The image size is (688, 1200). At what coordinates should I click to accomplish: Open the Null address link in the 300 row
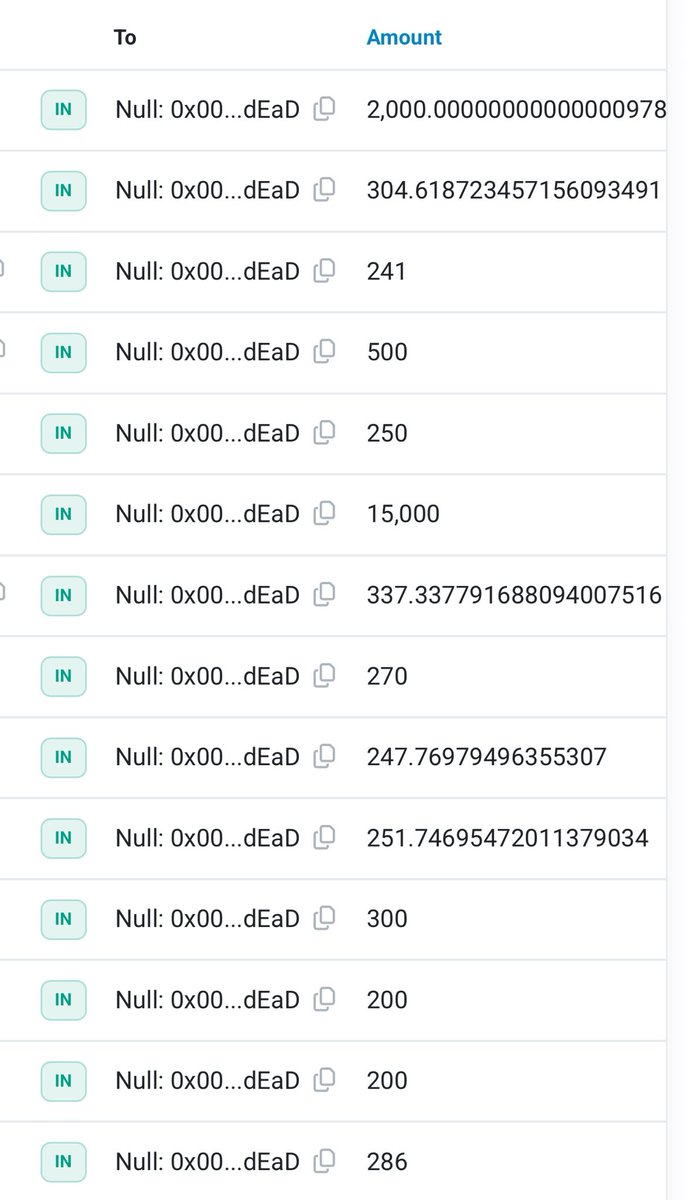coord(207,919)
